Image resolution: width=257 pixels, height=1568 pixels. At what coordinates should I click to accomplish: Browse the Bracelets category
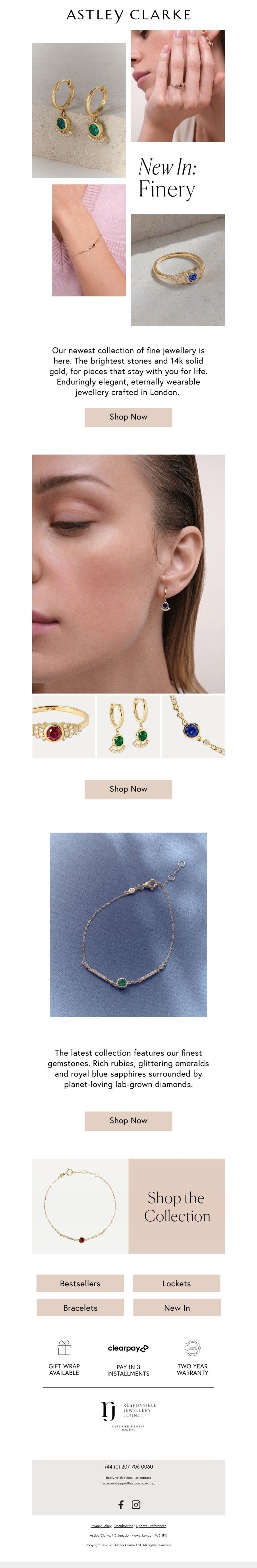tap(80, 1308)
